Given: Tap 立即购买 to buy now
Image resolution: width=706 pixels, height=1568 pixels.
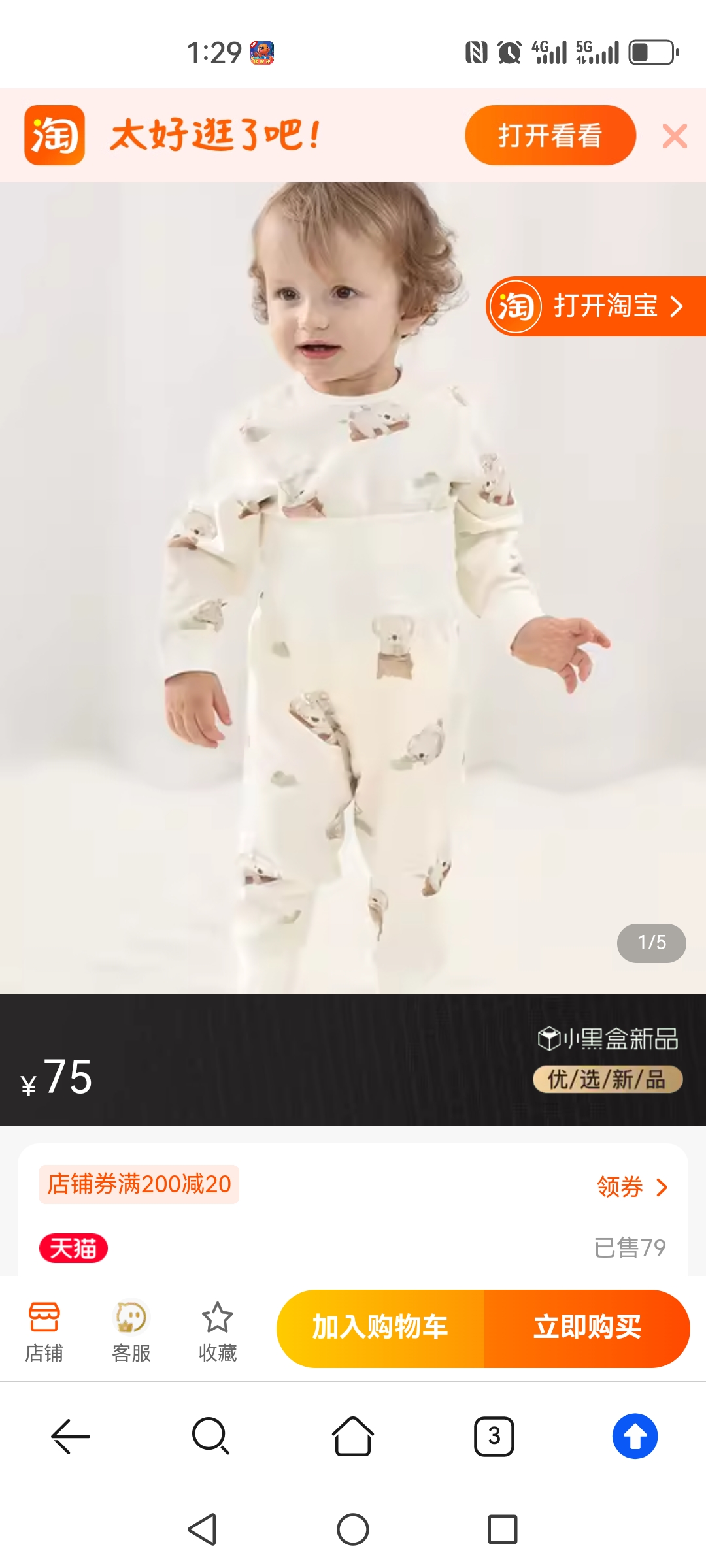Looking at the screenshot, I should (586, 1328).
